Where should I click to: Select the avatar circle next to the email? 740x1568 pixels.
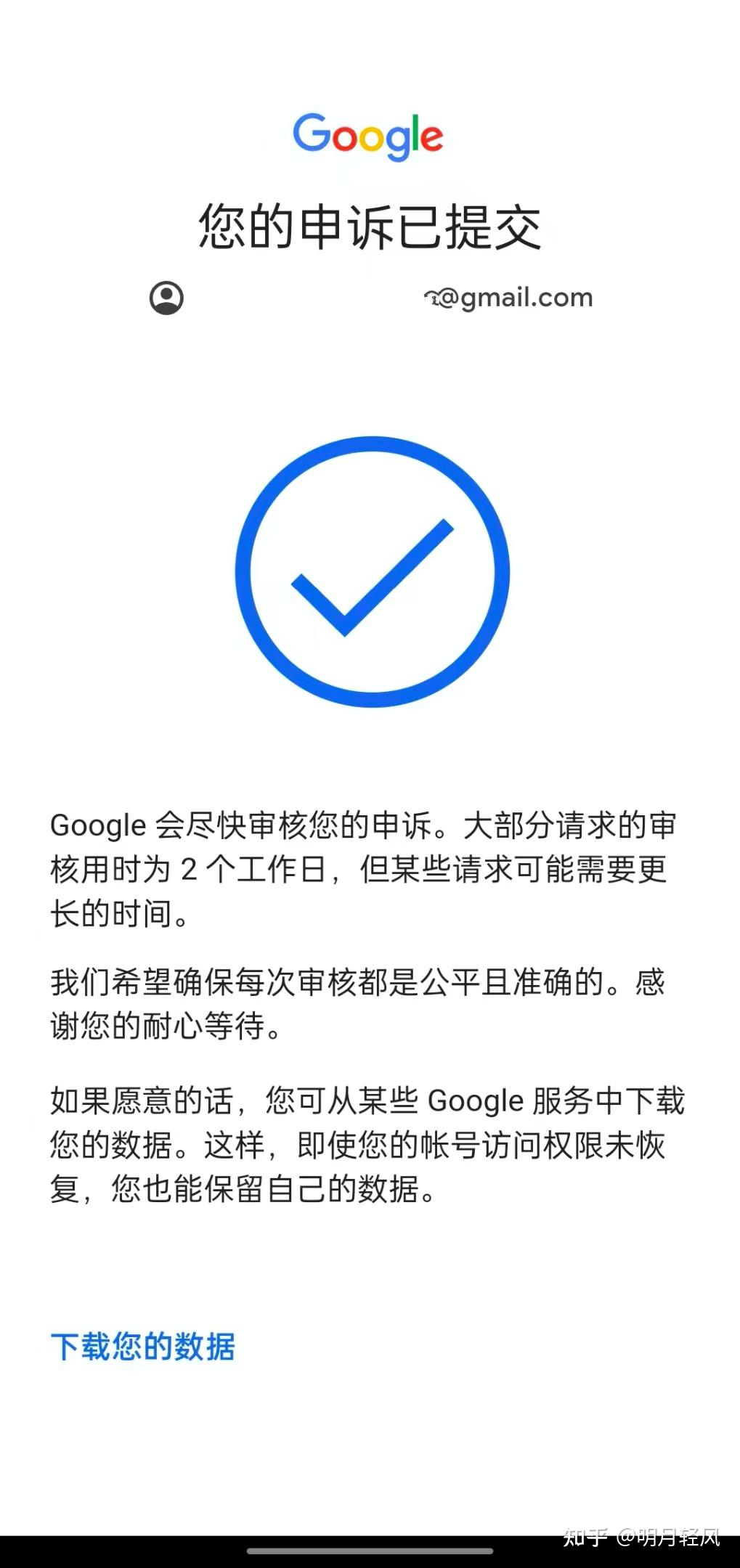click(x=166, y=296)
